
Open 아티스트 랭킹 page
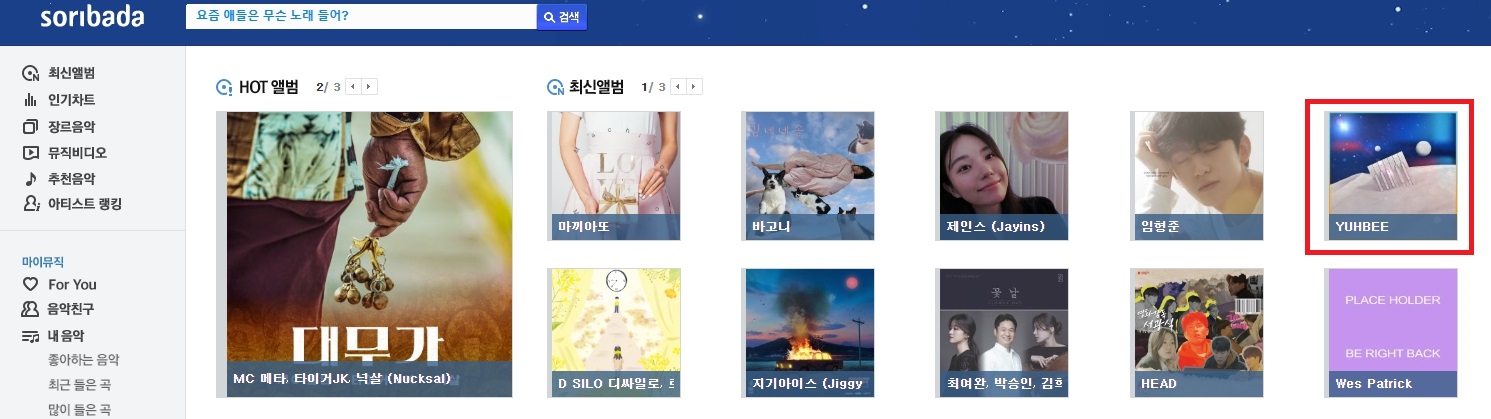(x=84, y=205)
